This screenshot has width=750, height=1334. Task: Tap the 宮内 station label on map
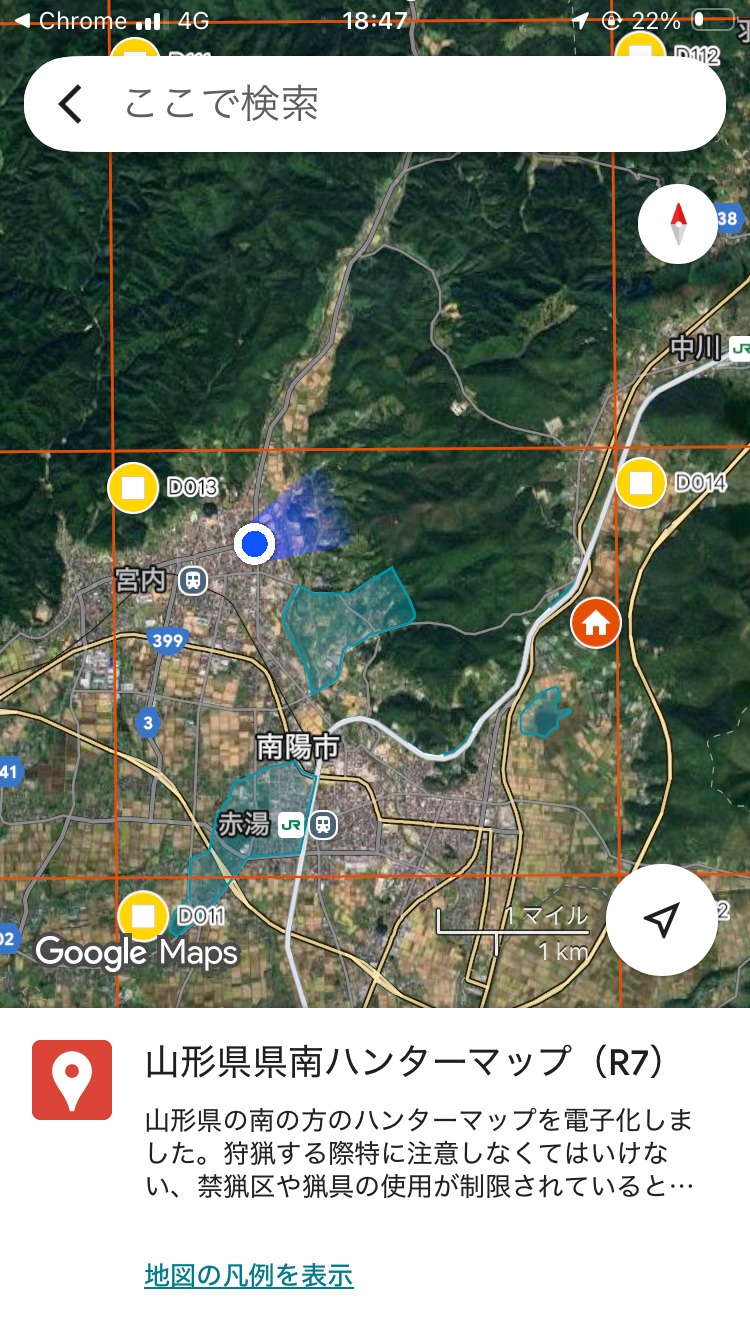[140, 579]
